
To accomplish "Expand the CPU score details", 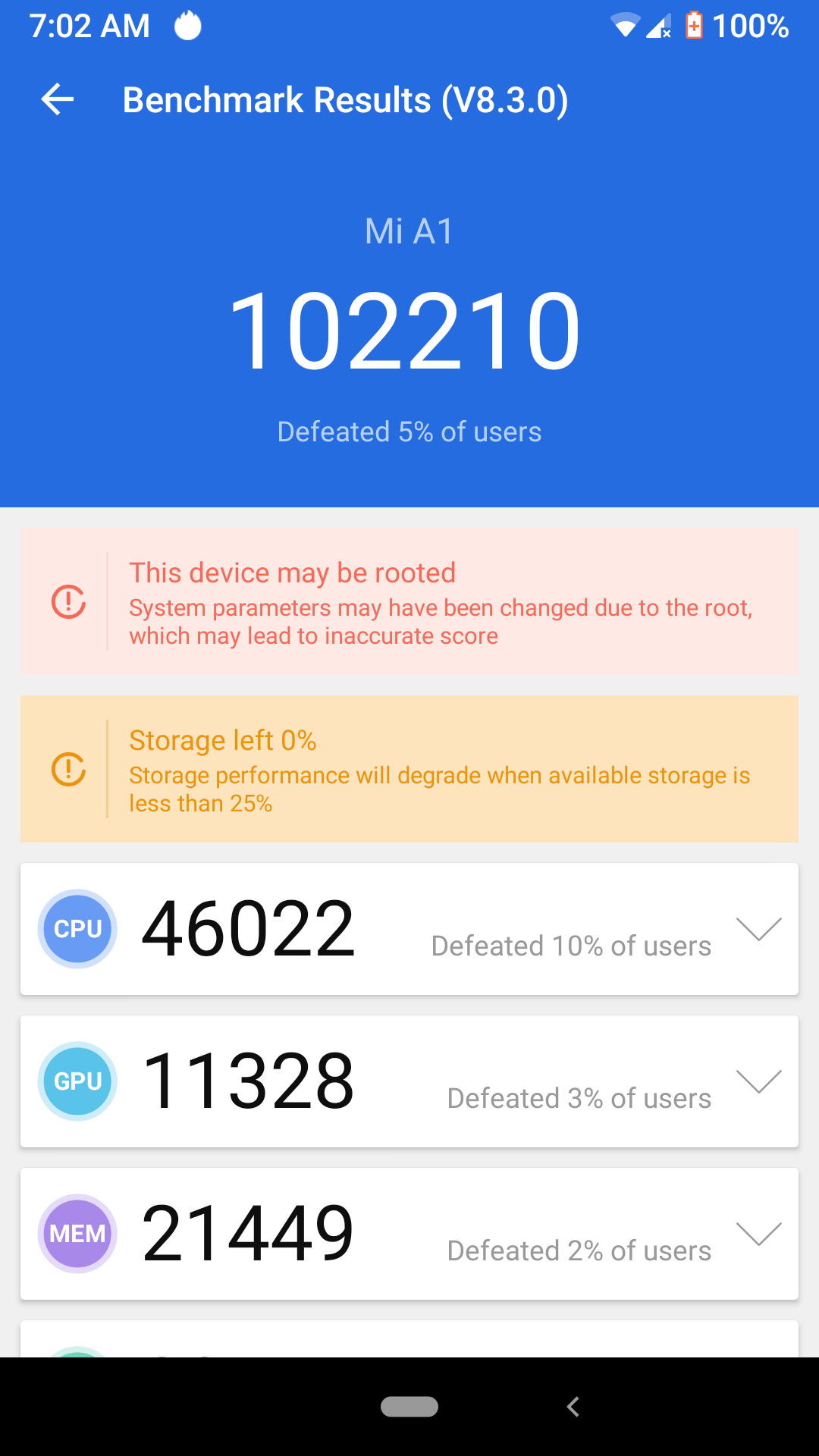I will [x=758, y=929].
